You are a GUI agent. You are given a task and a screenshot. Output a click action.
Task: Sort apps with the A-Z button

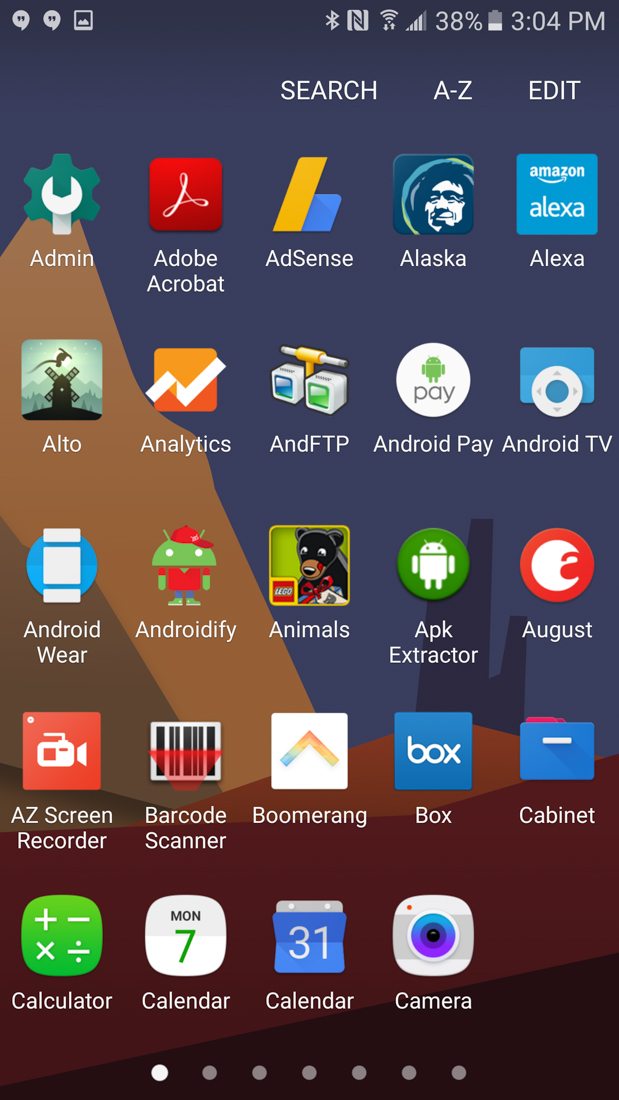click(452, 91)
